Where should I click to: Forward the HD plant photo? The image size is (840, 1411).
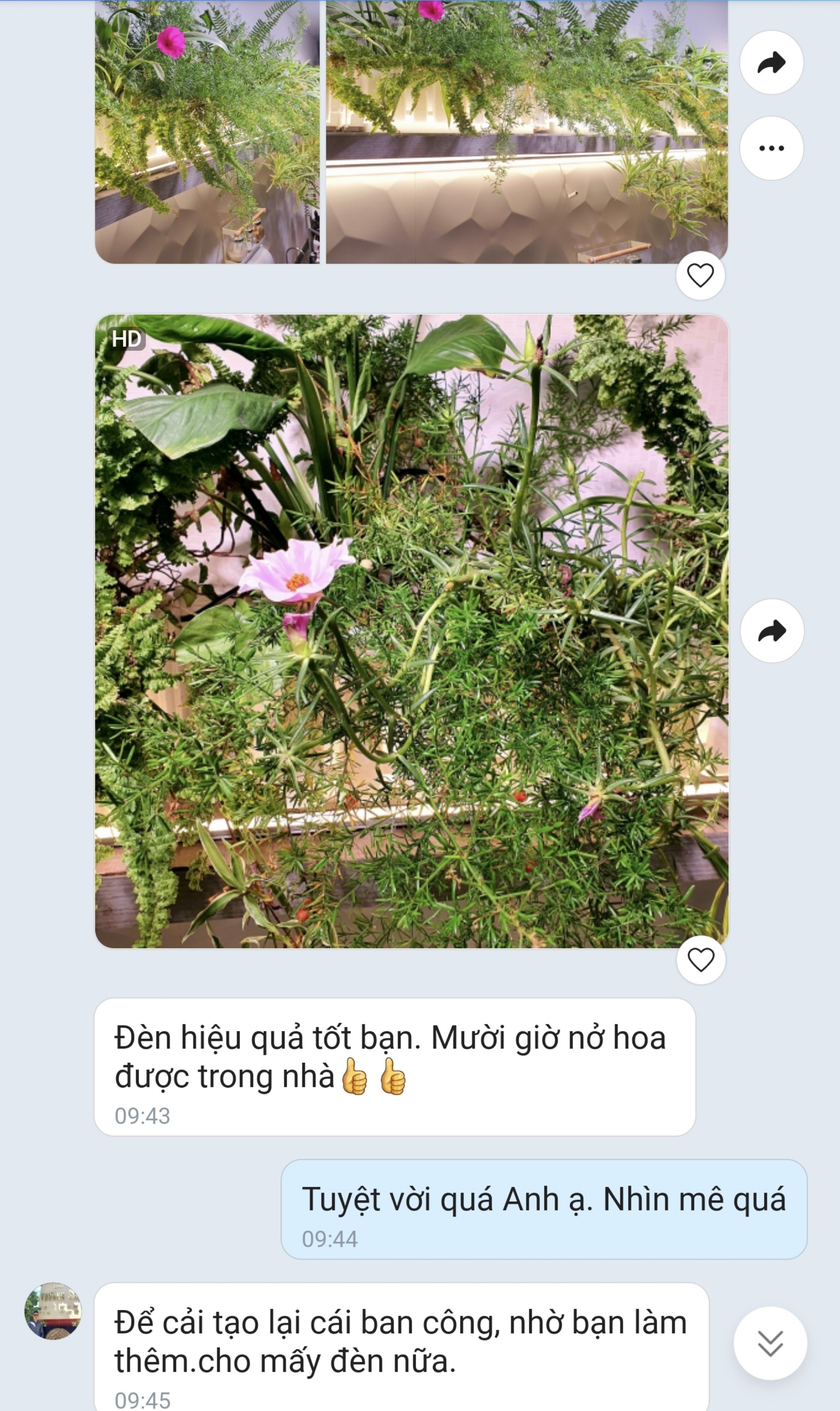tap(772, 631)
